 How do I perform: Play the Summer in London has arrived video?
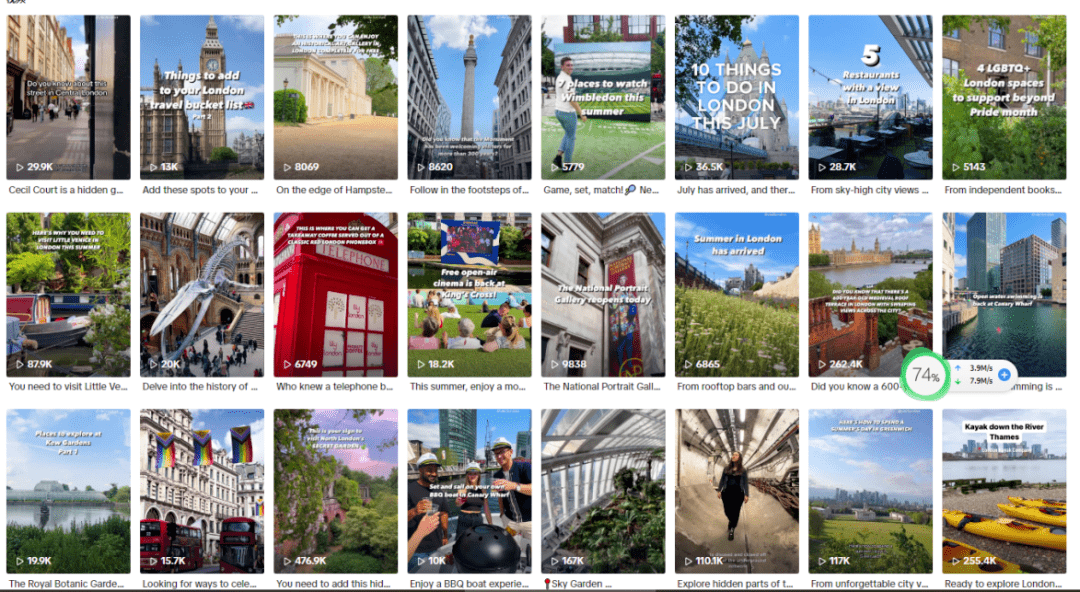(737, 294)
